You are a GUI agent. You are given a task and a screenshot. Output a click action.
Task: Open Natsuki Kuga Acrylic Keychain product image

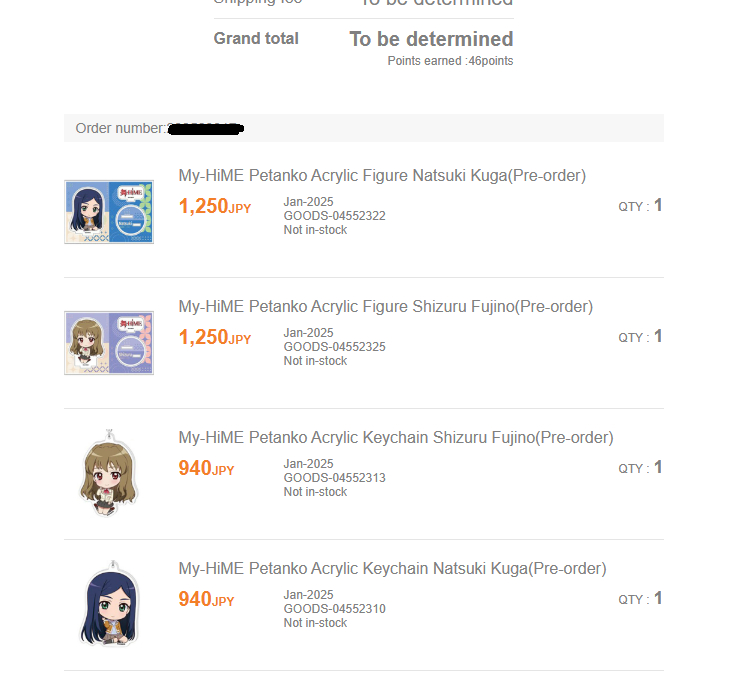[x=107, y=605]
